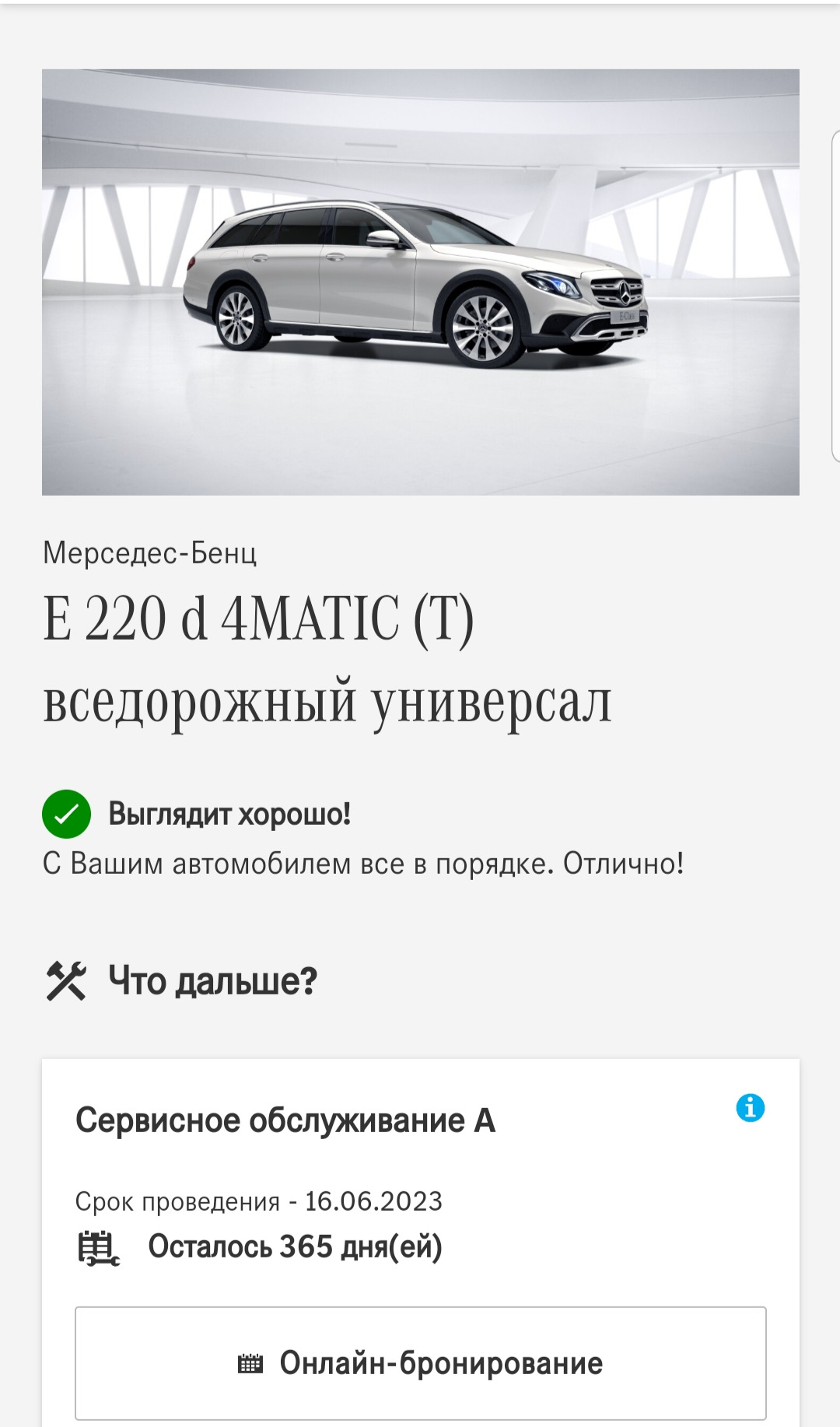840x1427 pixels.
Task: Tap the Онлайн-бронирование button
Action: [x=420, y=1363]
